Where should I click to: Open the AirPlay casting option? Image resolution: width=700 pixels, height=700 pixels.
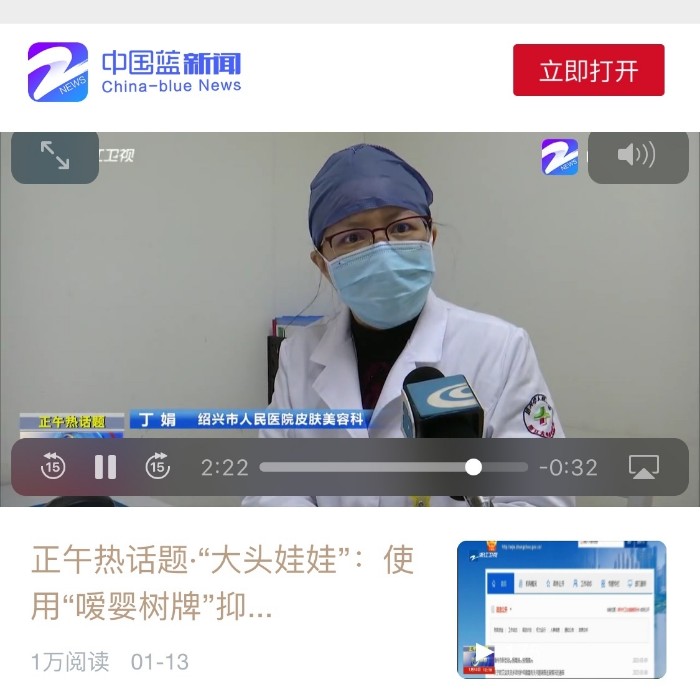point(643,466)
